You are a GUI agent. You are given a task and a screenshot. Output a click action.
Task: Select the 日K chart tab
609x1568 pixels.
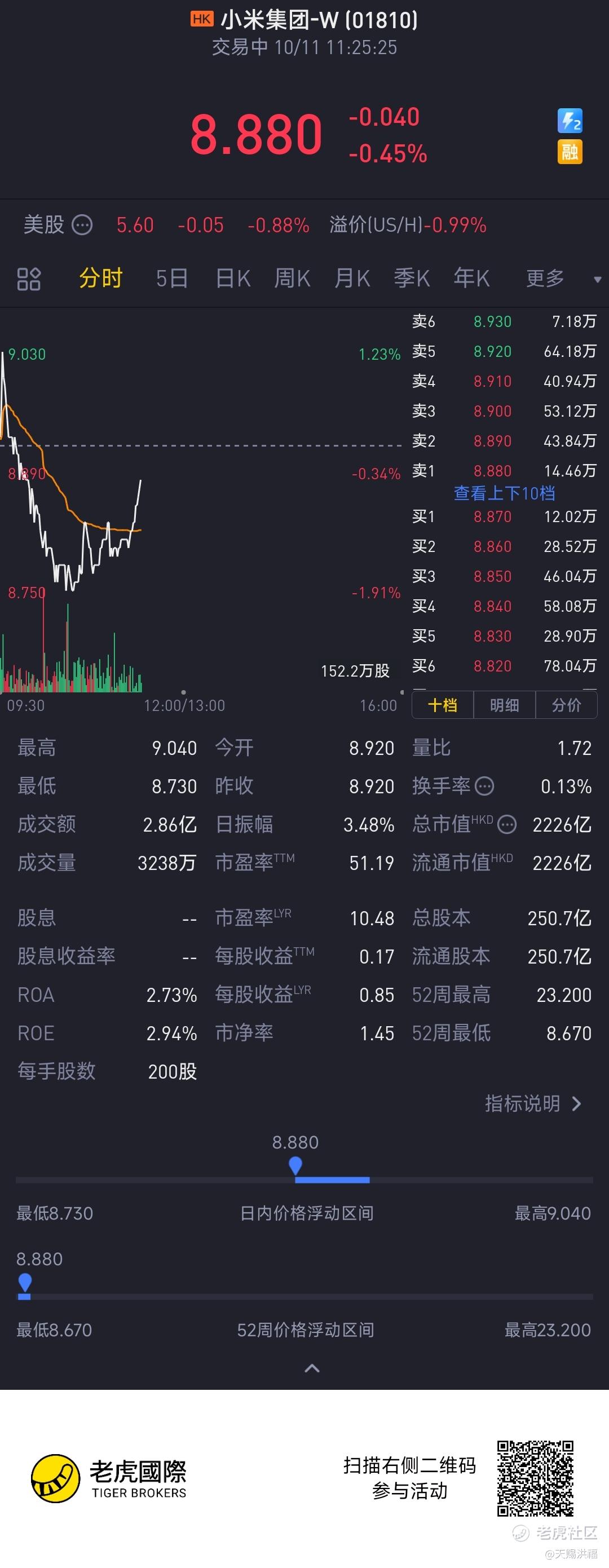click(233, 279)
